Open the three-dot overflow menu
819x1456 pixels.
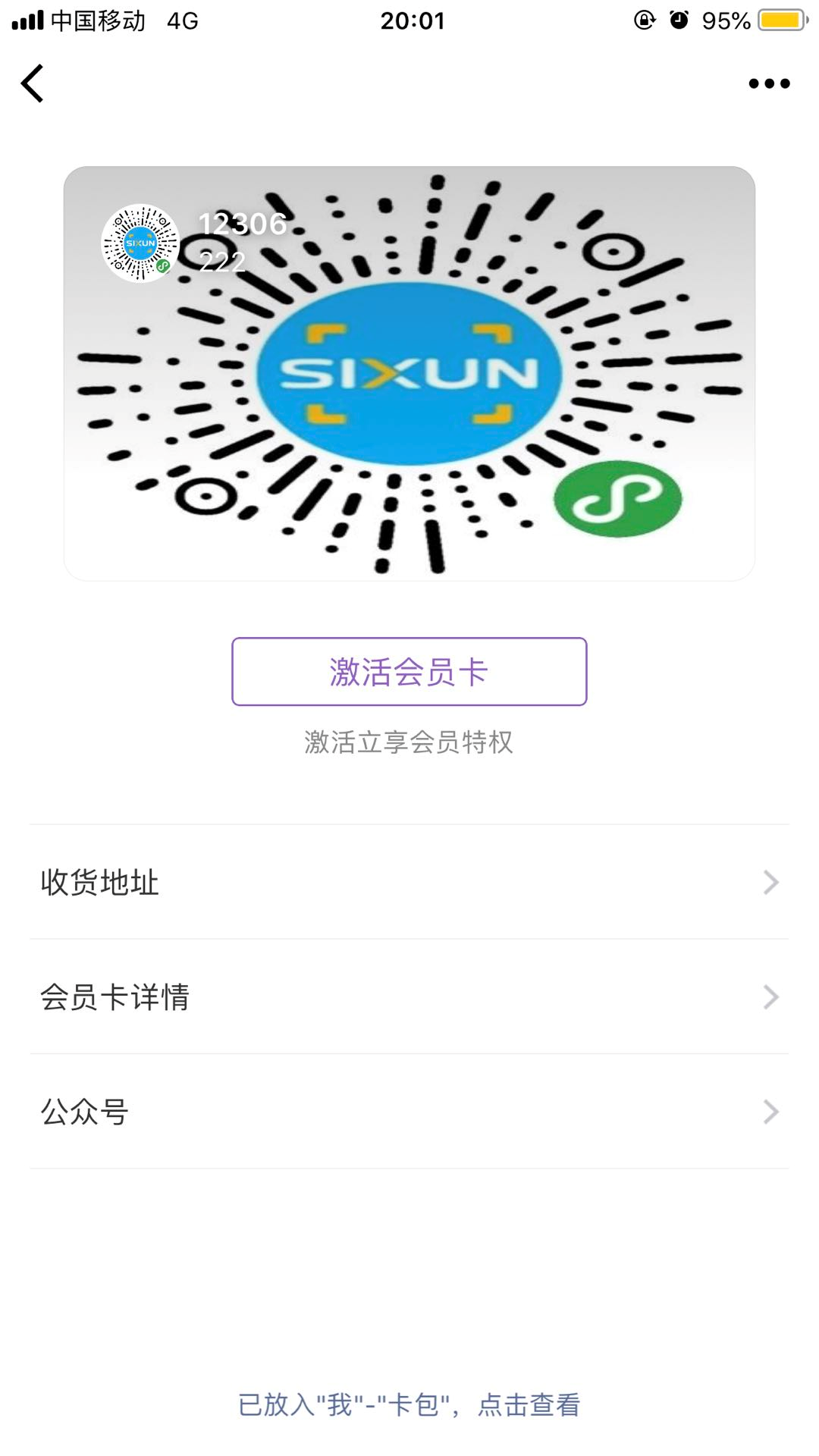pos(769,83)
